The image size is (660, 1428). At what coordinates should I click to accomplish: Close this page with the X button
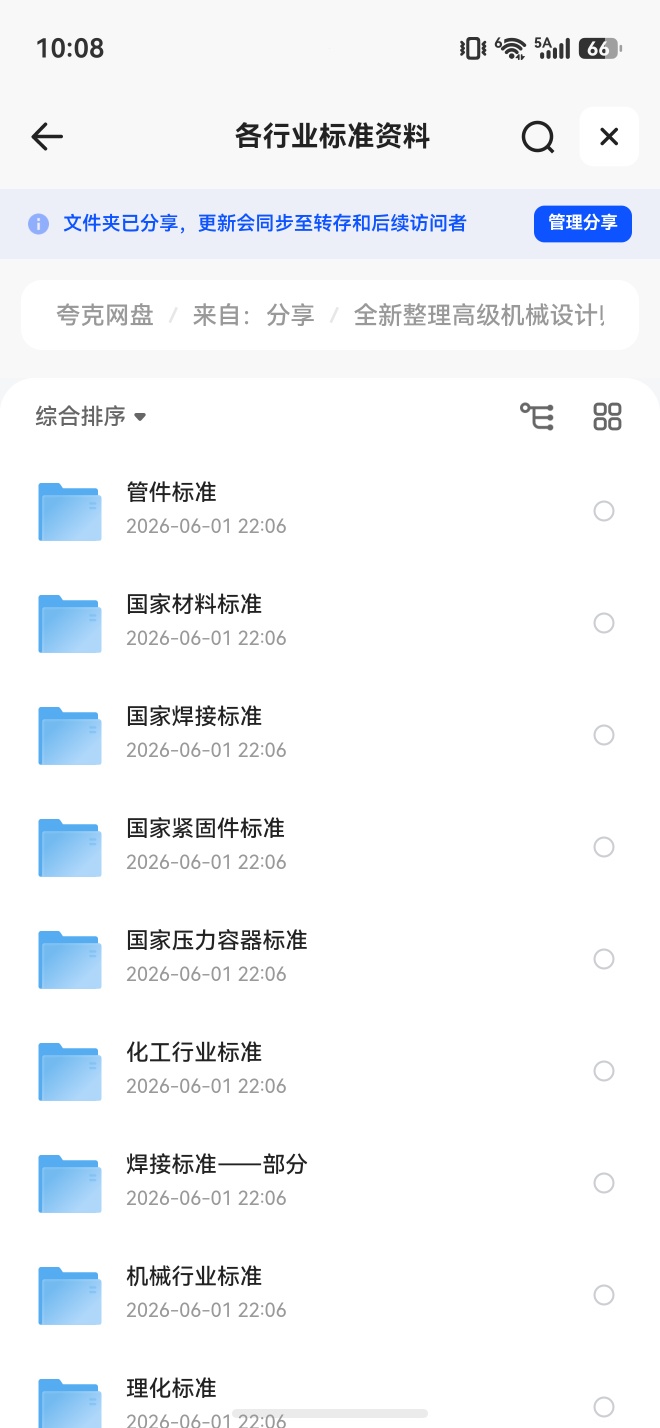[x=609, y=137]
